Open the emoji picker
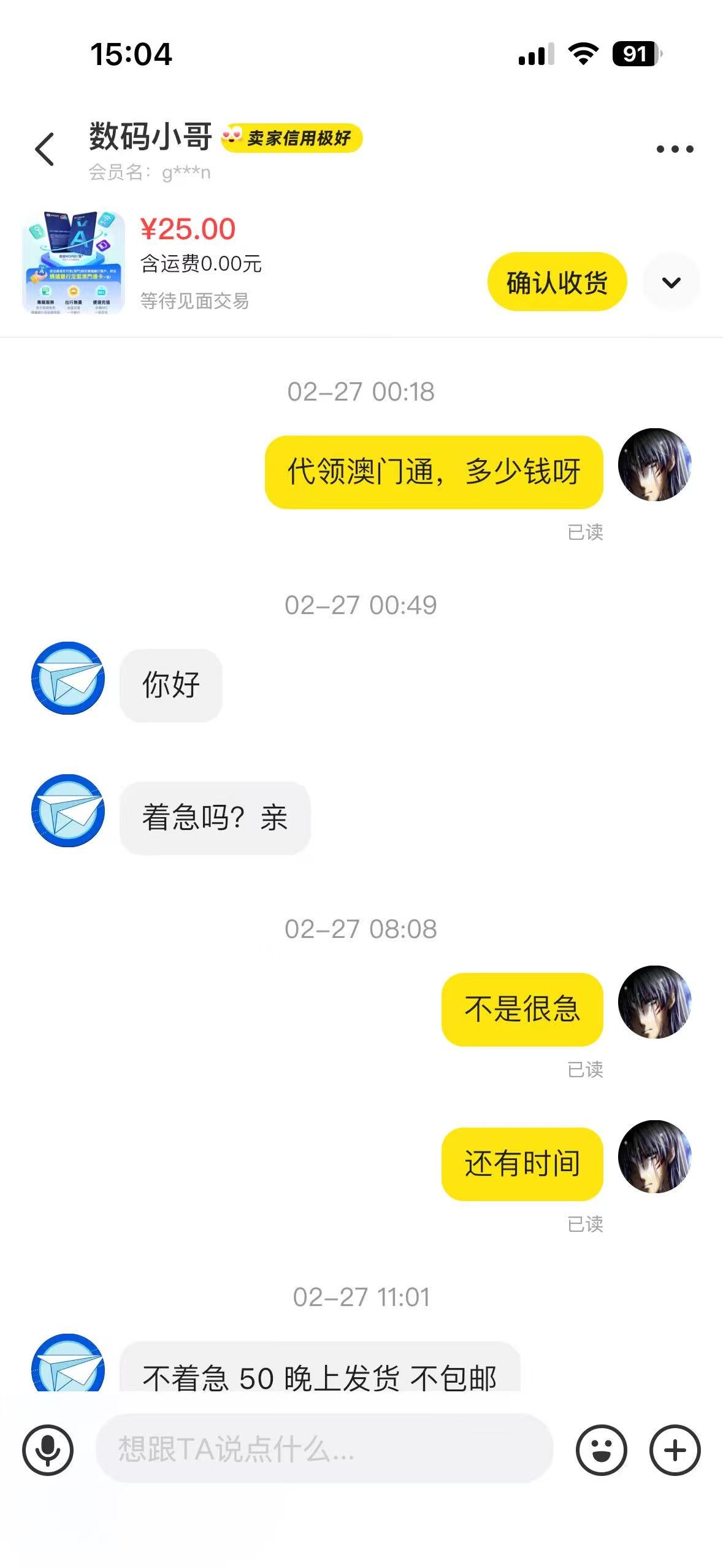 (601, 1450)
